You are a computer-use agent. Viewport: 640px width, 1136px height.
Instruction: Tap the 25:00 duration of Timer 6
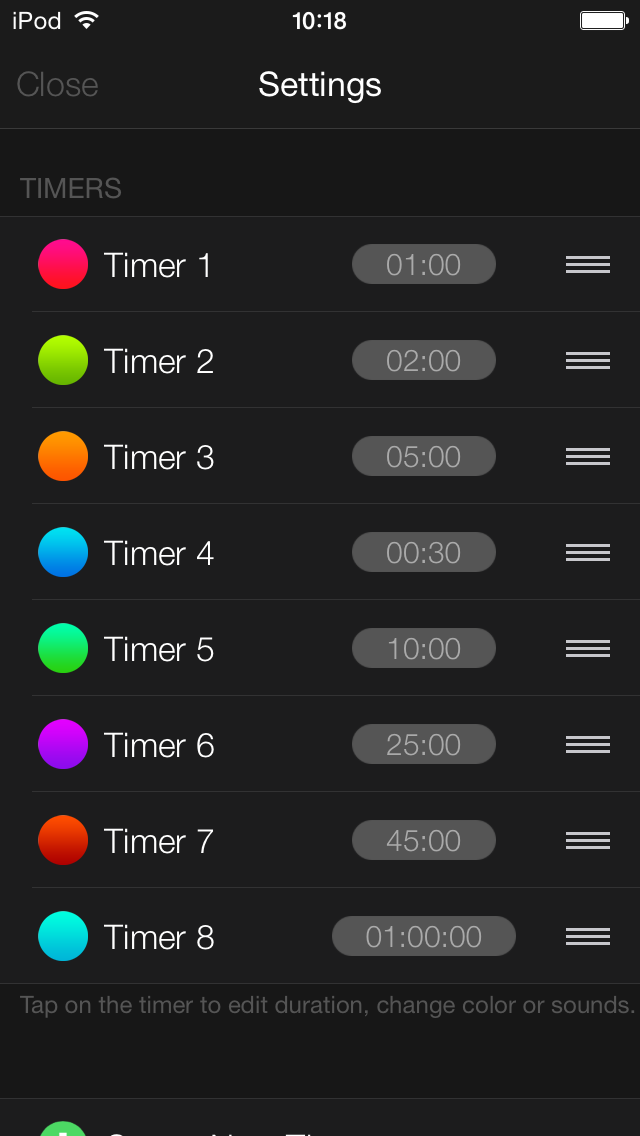[423, 745]
